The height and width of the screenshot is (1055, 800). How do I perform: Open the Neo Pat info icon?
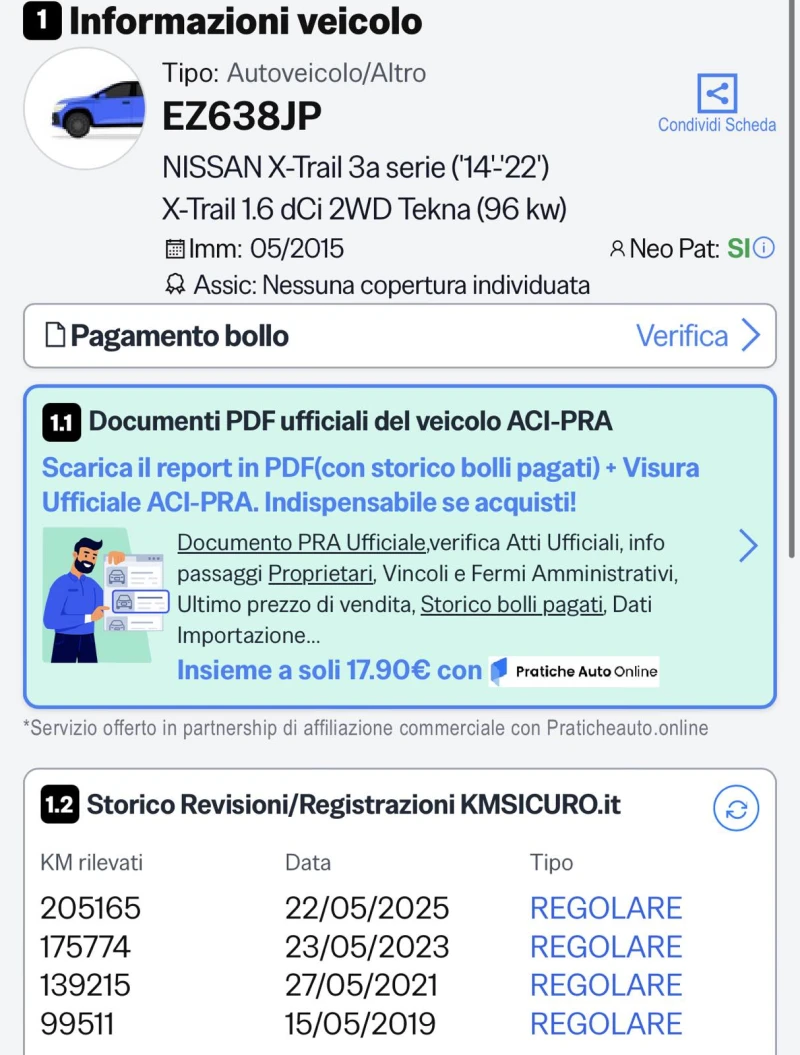point(764,248)
